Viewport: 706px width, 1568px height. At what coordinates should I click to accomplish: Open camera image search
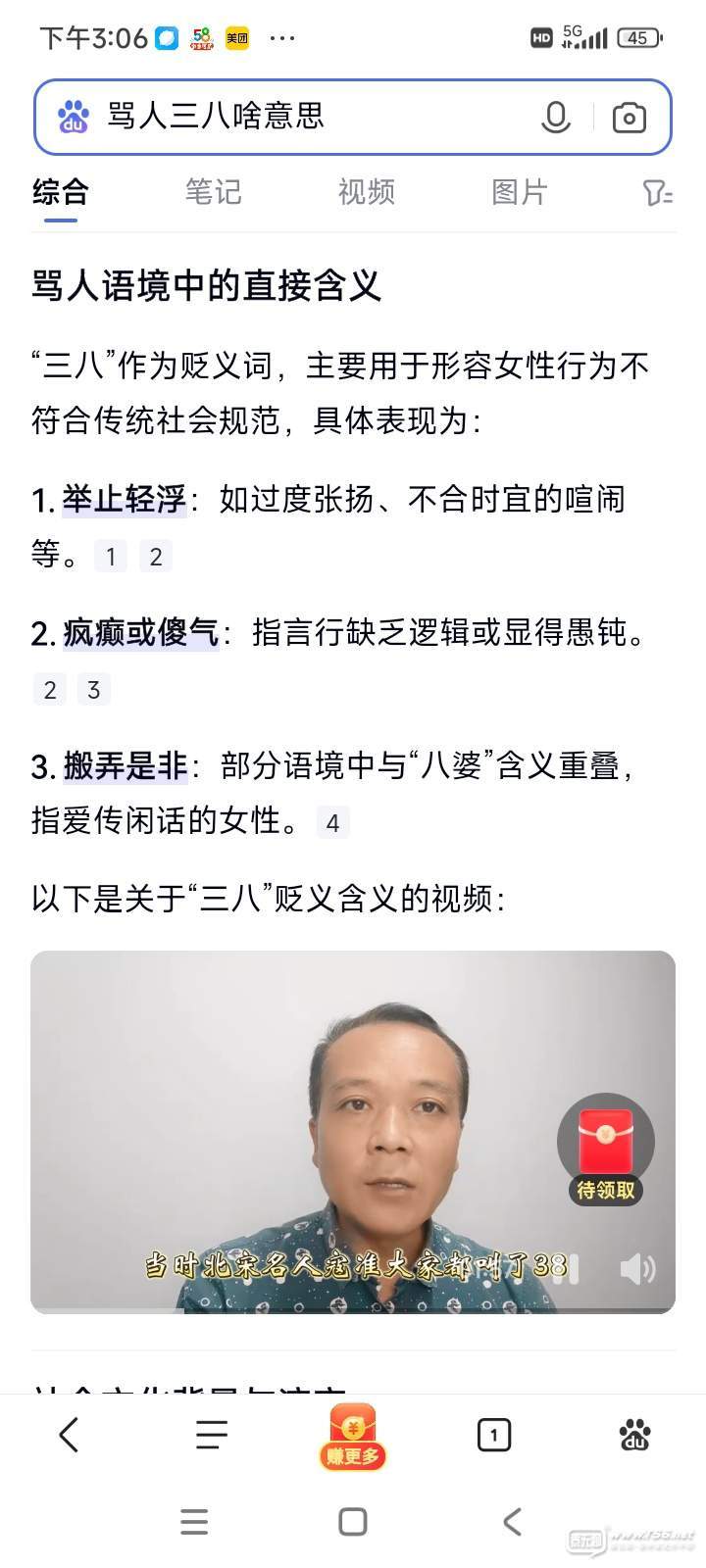[629, 118]
